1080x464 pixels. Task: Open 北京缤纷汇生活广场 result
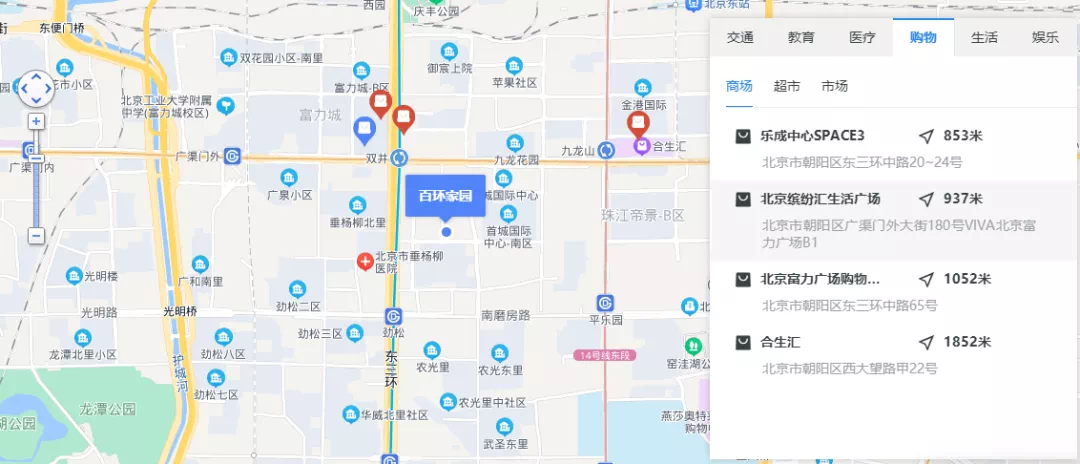820,199
